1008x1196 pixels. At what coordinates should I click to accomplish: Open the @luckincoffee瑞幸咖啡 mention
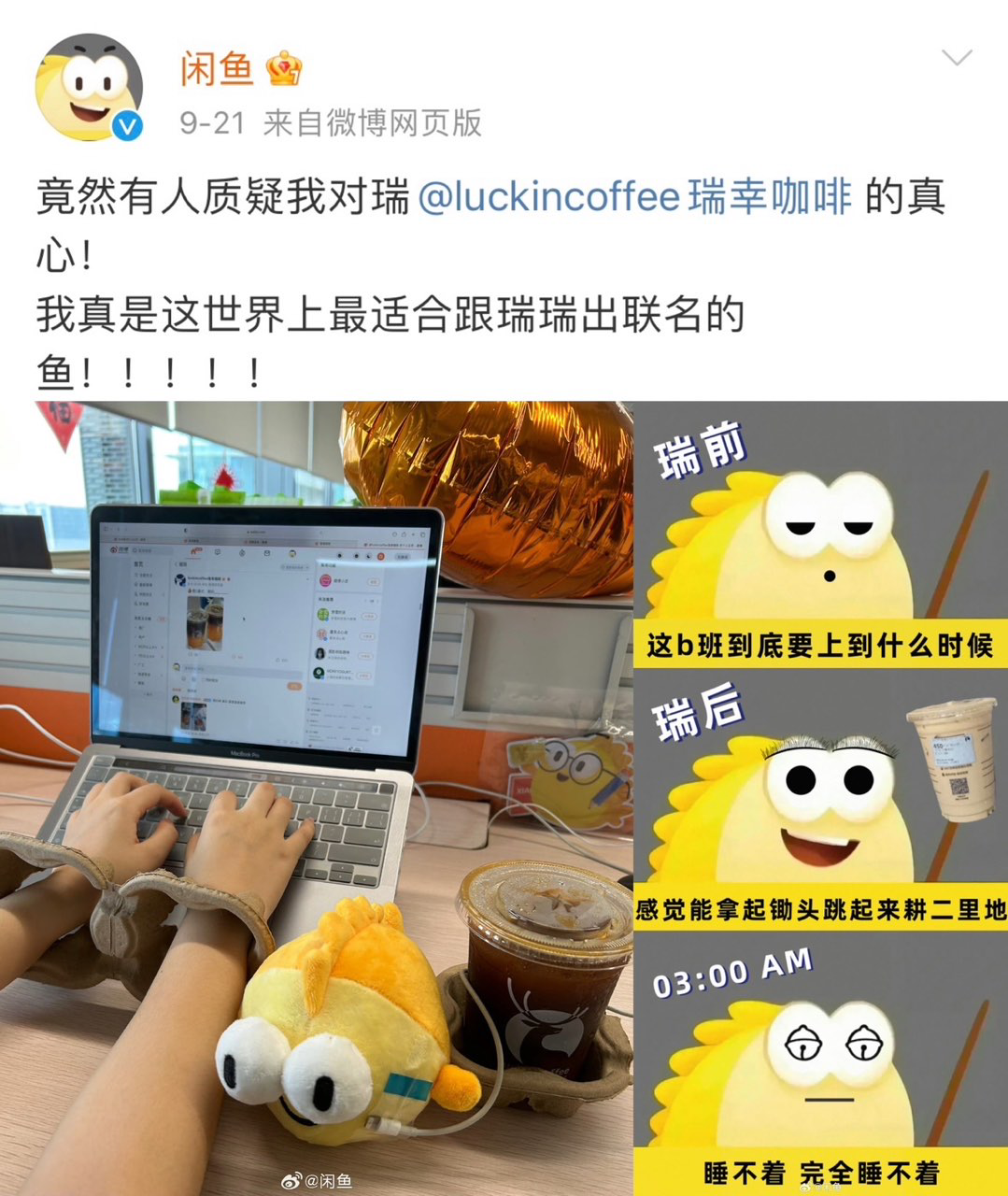(x=634, y=197)
